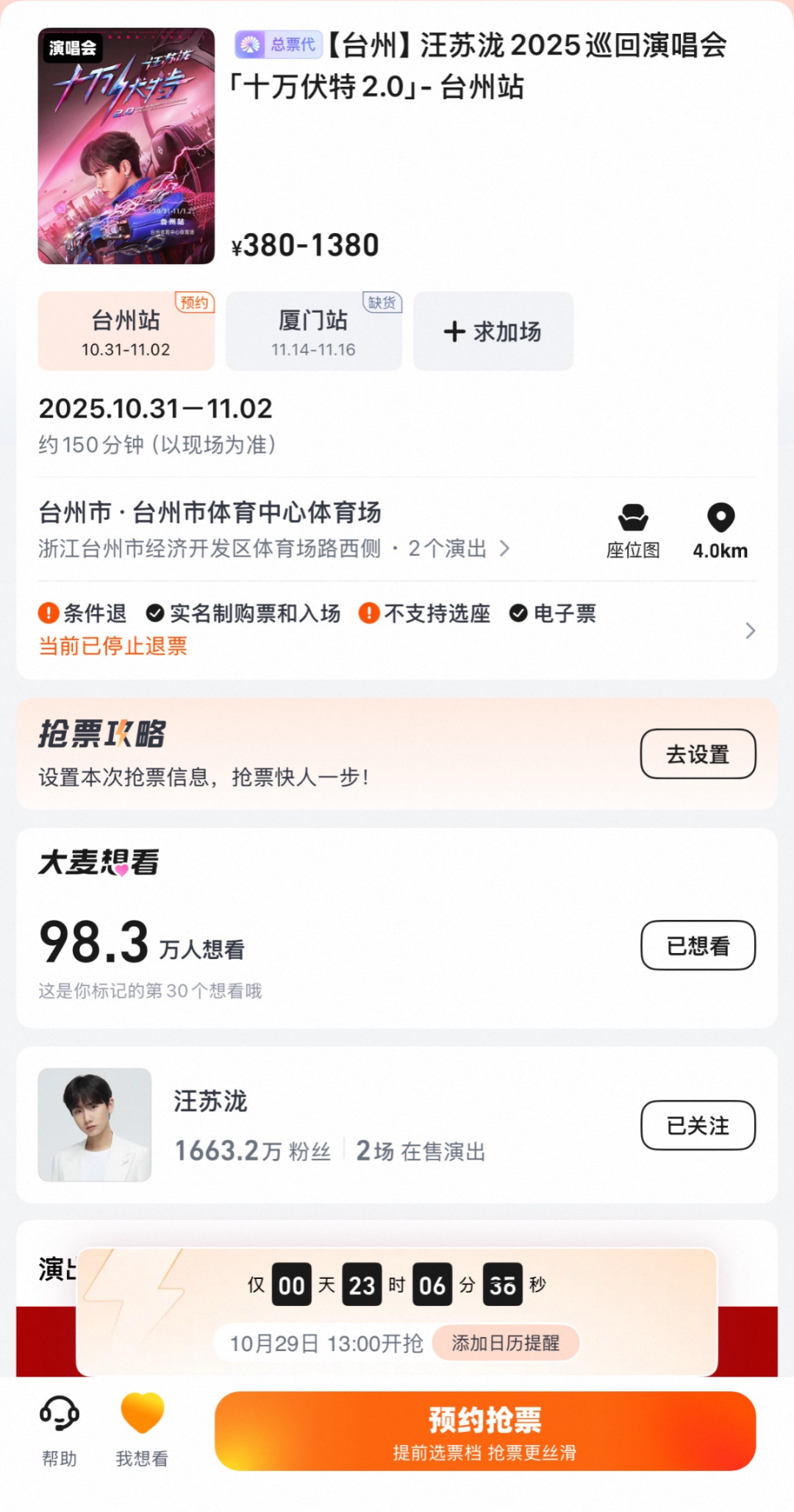Open the concert poster image
This screenshot has height=1512, width=794.
(x=126, y=146)
